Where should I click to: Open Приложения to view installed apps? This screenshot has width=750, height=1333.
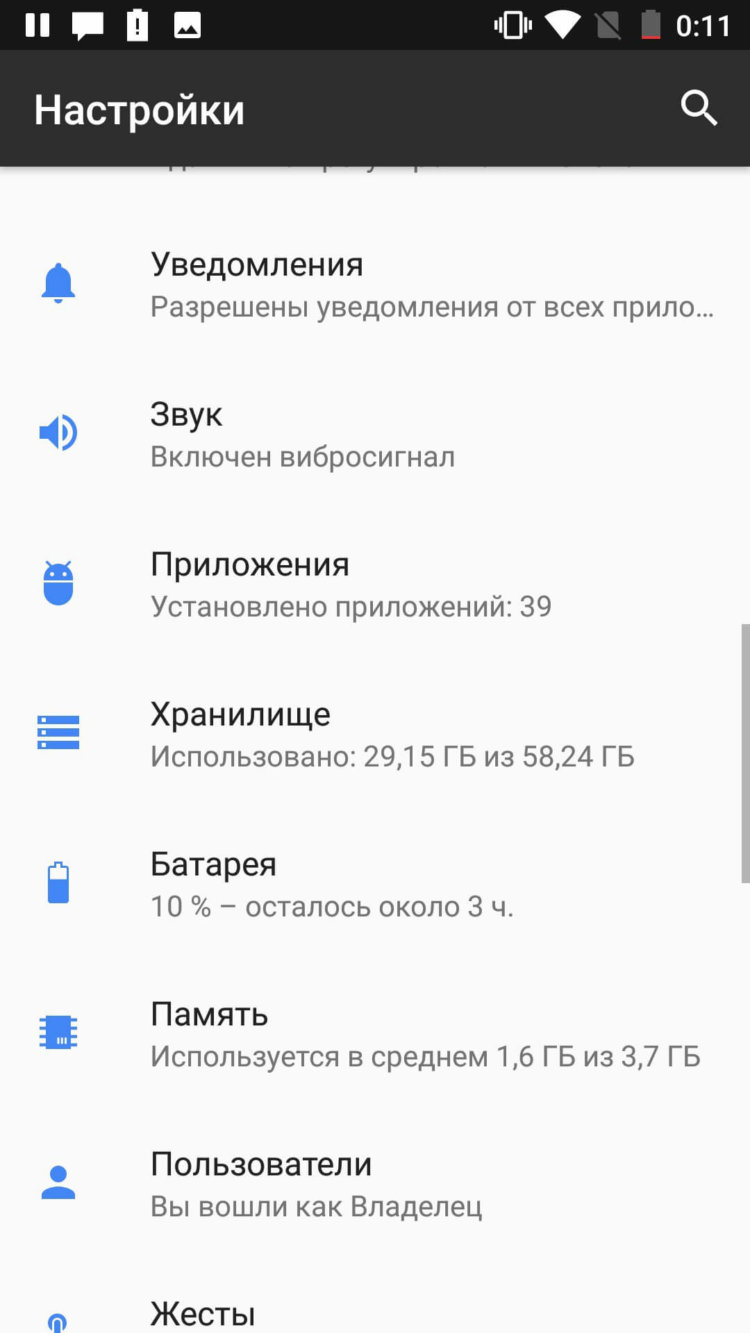(x=375, y=581)
